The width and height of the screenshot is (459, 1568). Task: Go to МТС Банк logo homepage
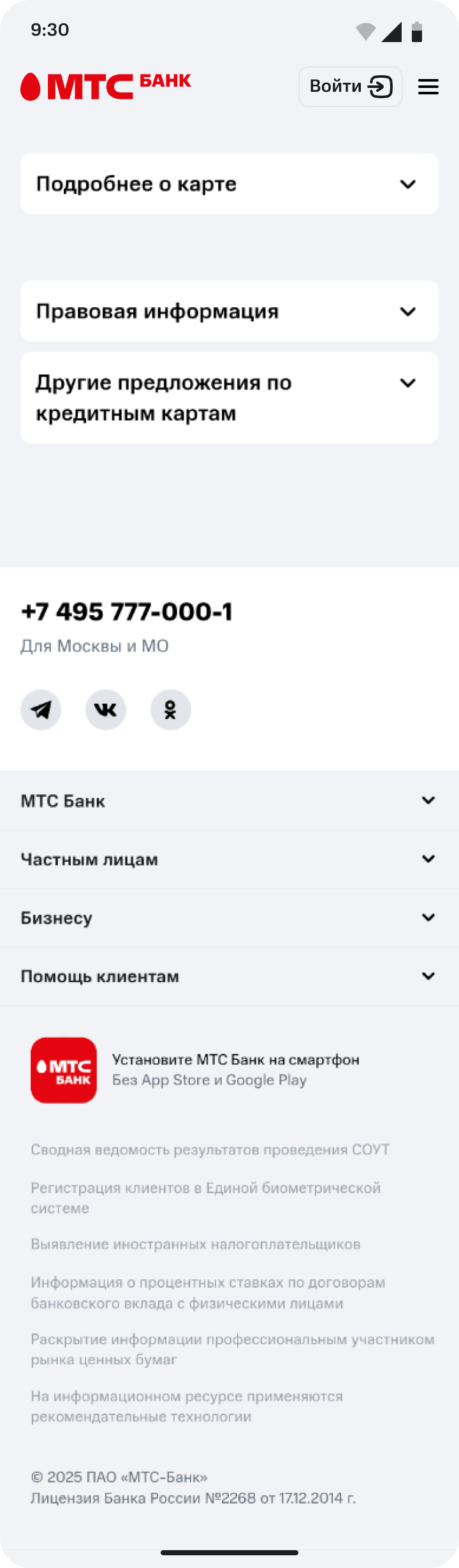click(x=106, y=86)
